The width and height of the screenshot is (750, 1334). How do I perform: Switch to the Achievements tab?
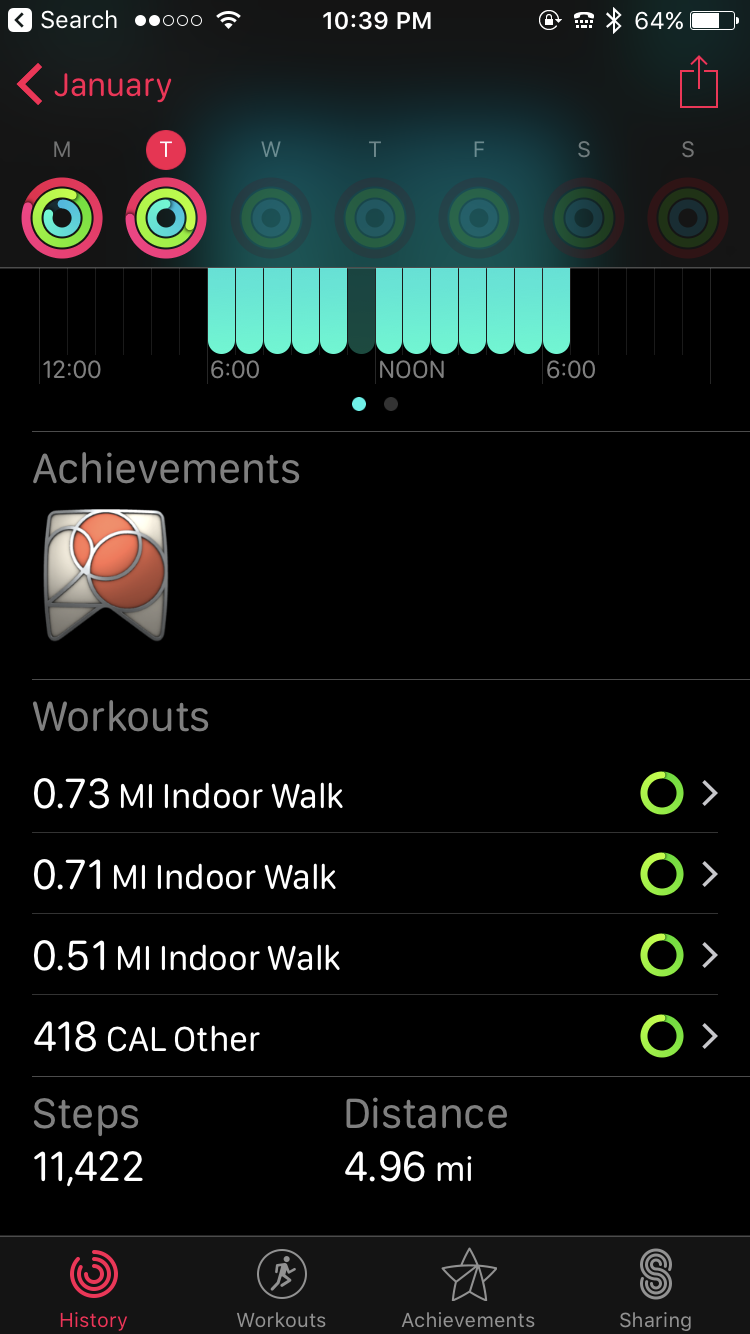click(x=468, y=1288)
